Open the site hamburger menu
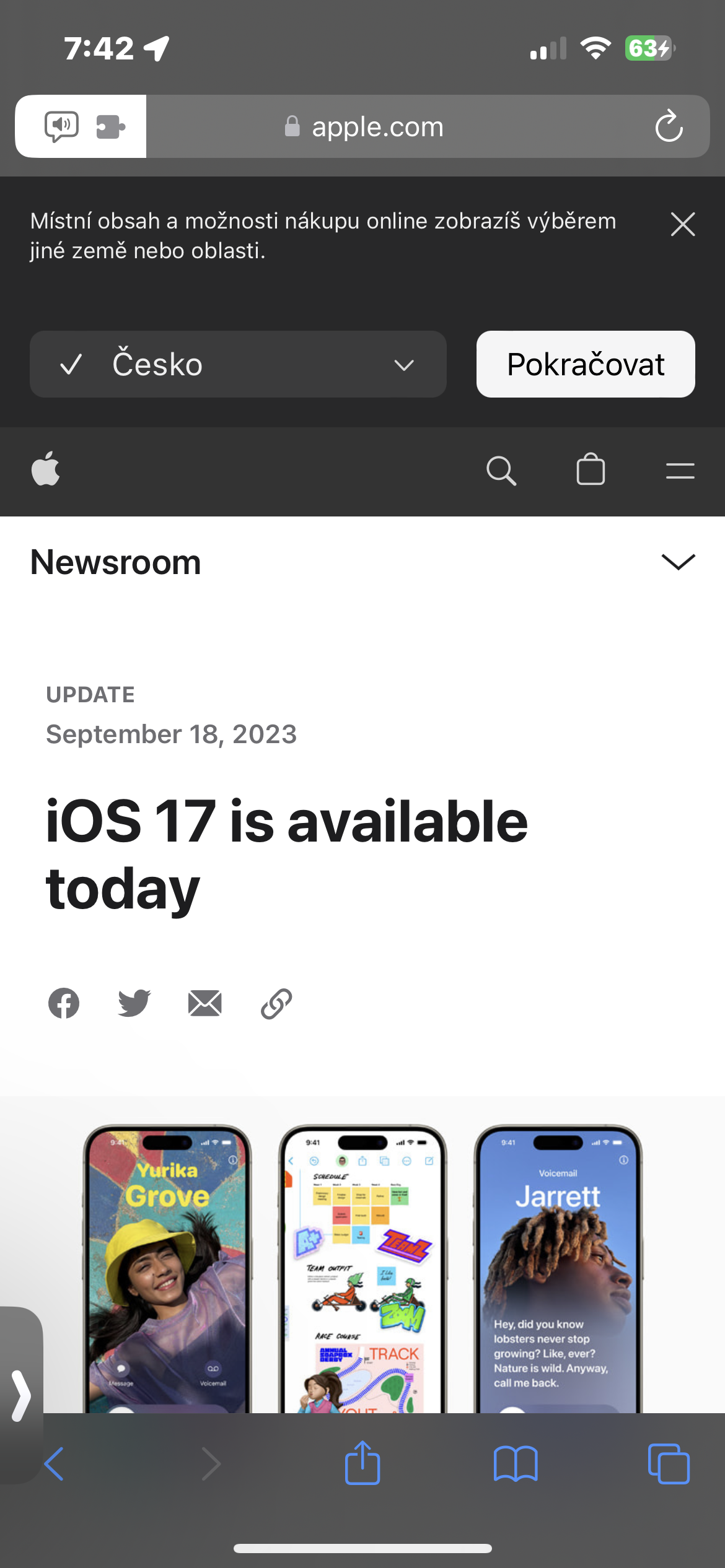 tap(680, 471)
